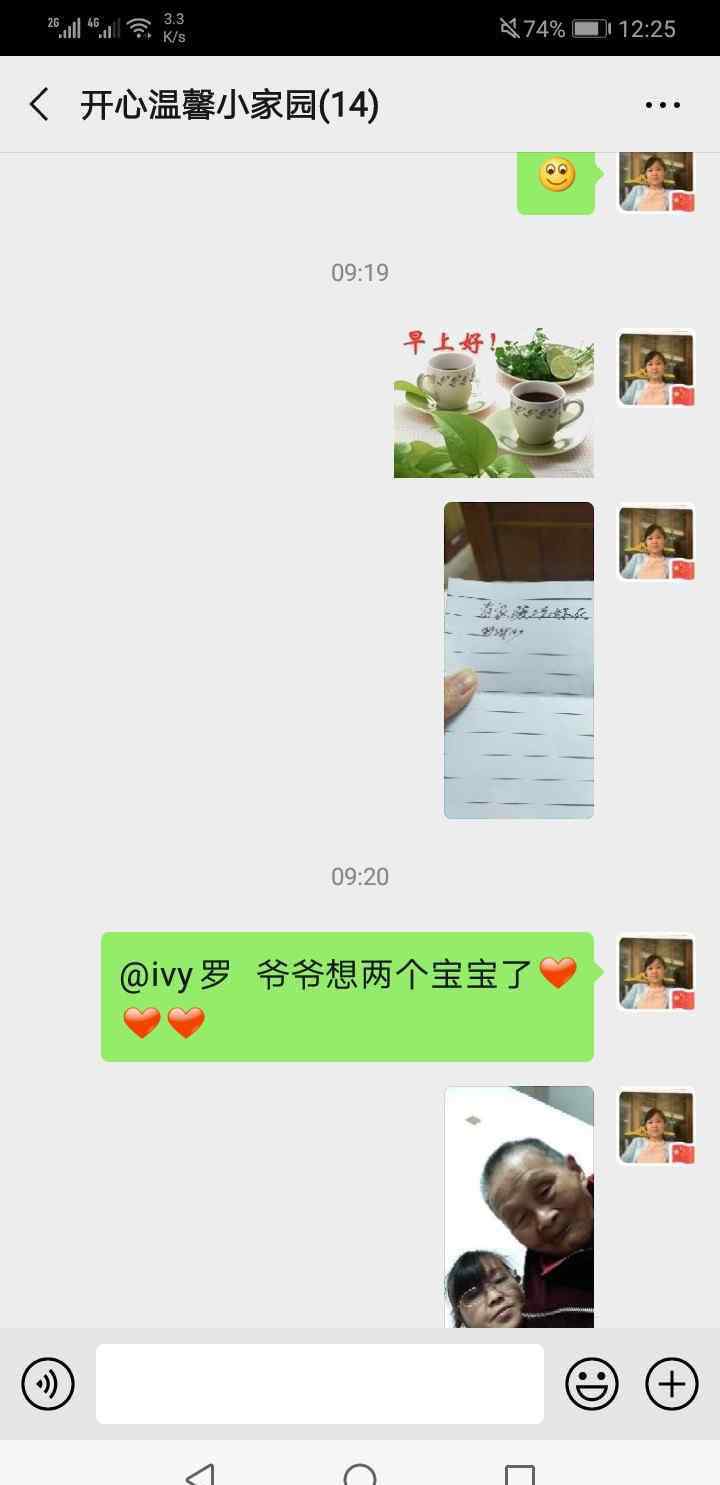The width and height of the screenshot is (720, 1485).
Task: Open the plus attachment menu
Action: [x=672, y=1384]
